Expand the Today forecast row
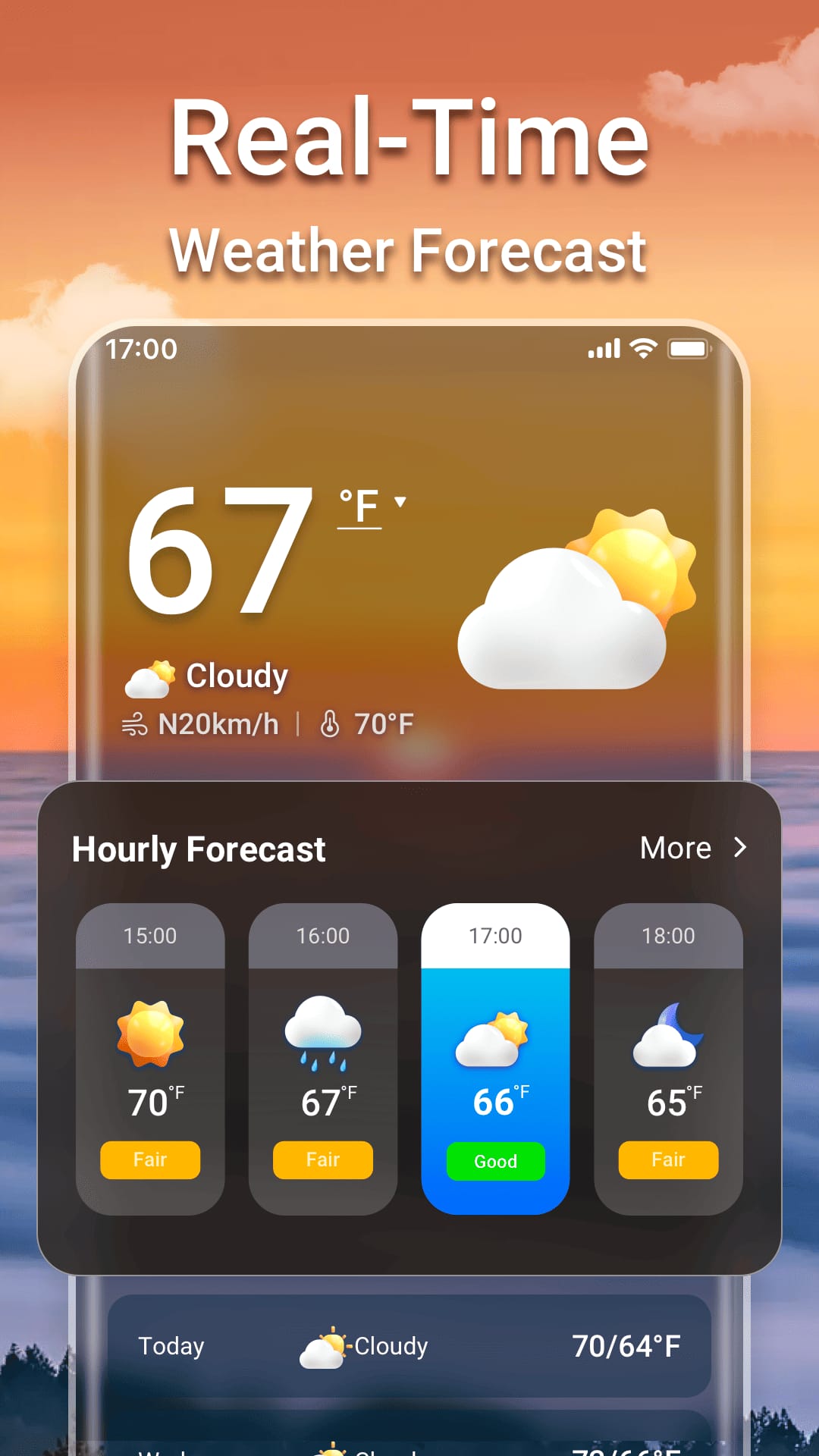 coord(409,1346)
